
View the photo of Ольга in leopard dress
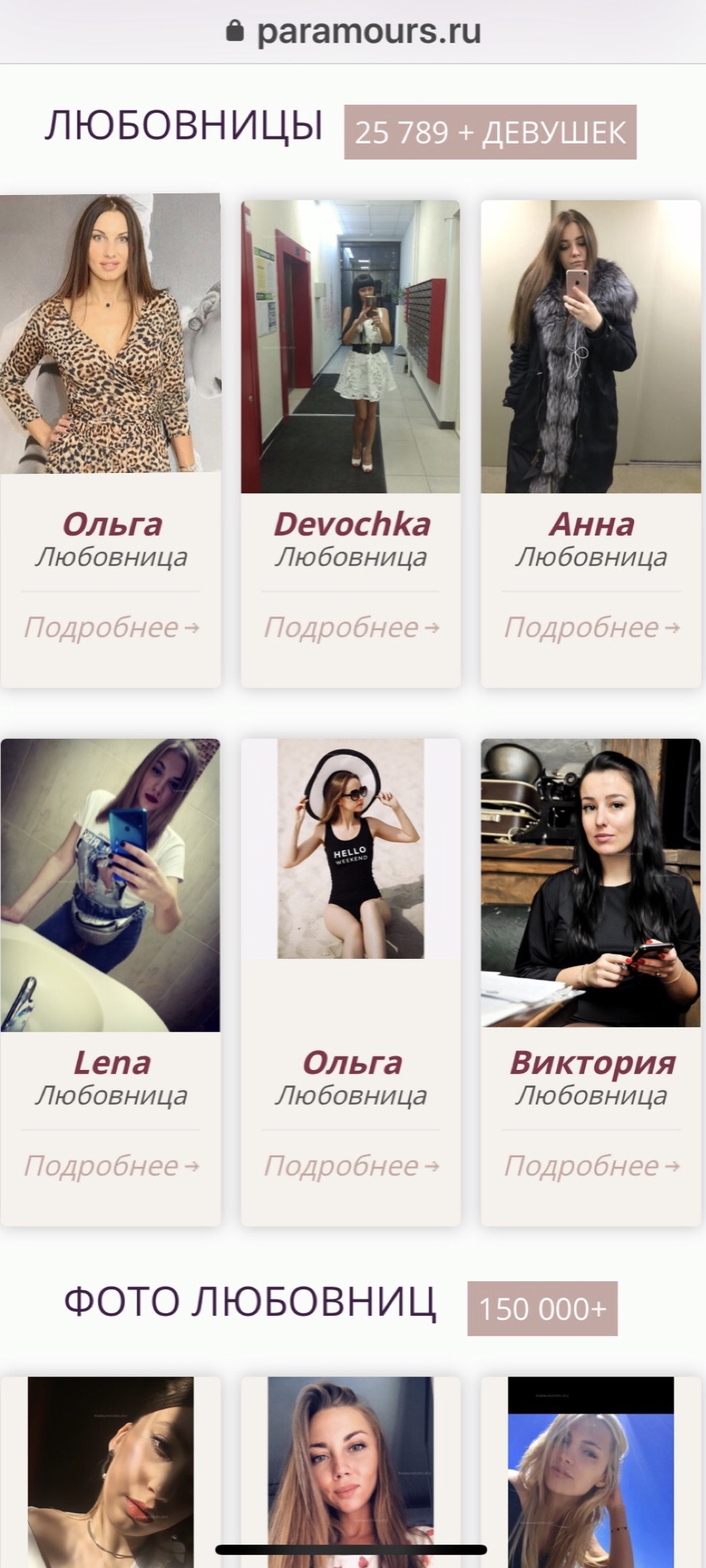tap(110, 334)
